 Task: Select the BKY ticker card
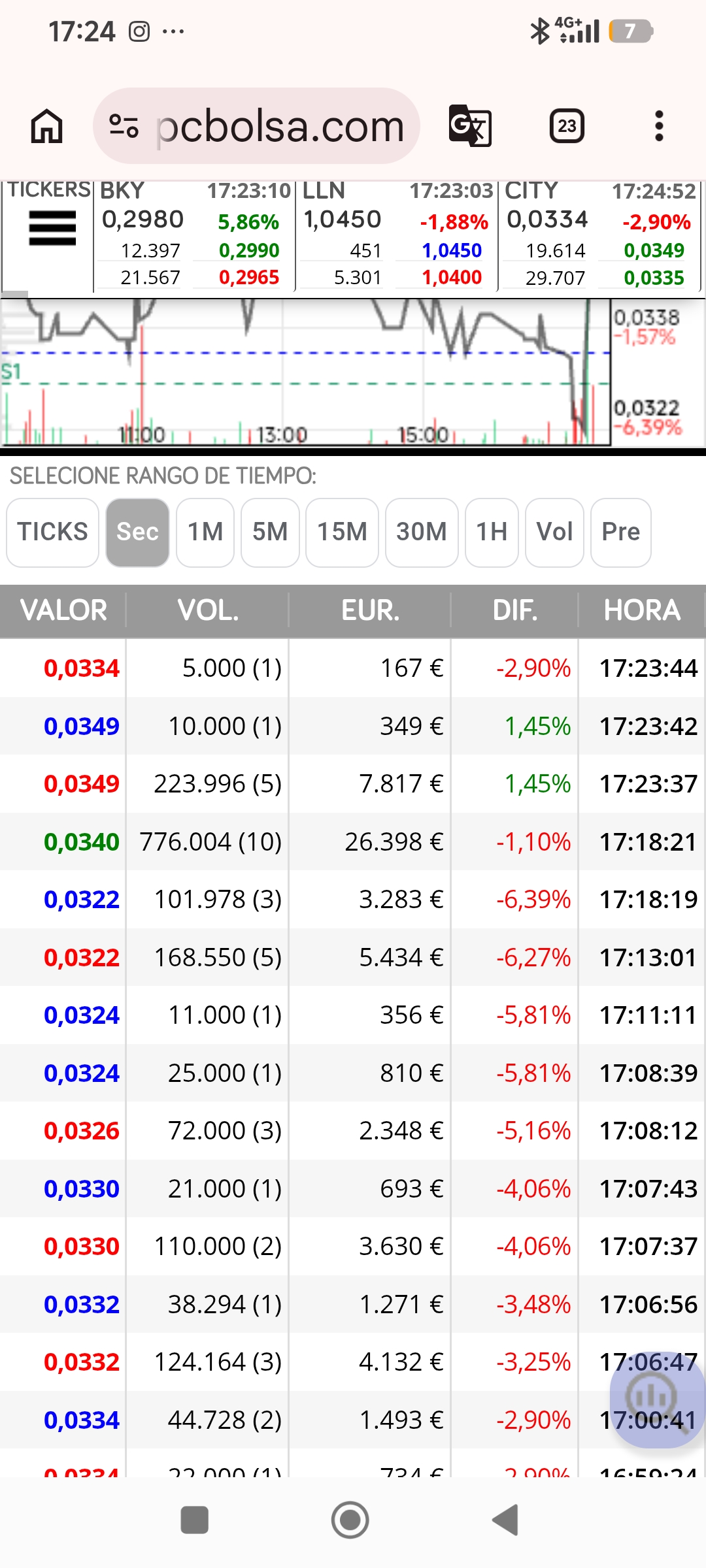click(x=195, y=235)
